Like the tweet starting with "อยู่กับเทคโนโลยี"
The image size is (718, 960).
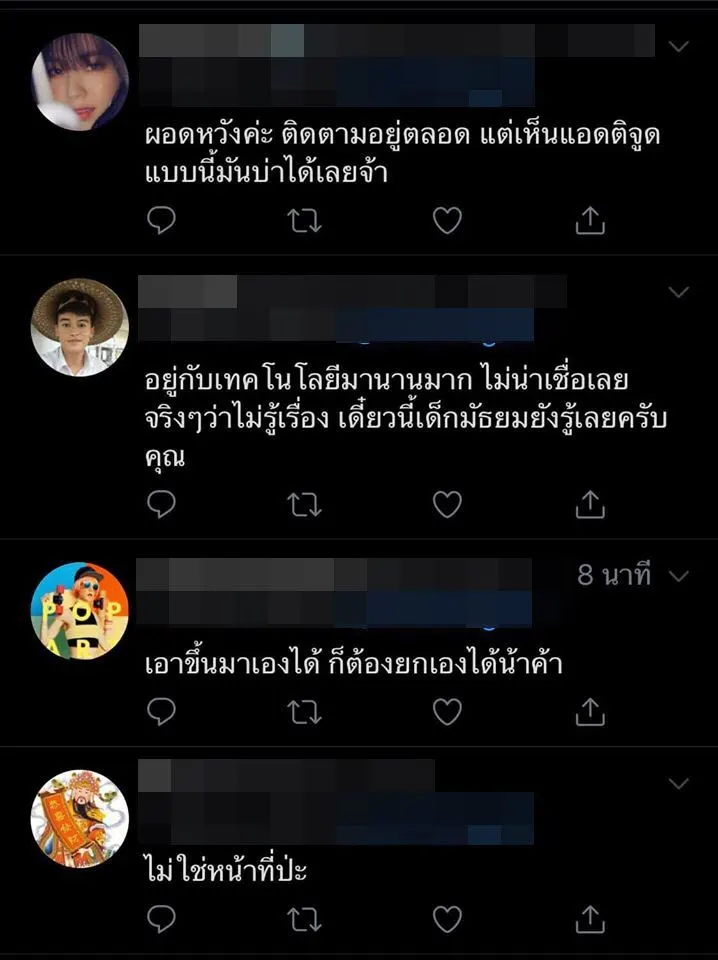point(447,504)
